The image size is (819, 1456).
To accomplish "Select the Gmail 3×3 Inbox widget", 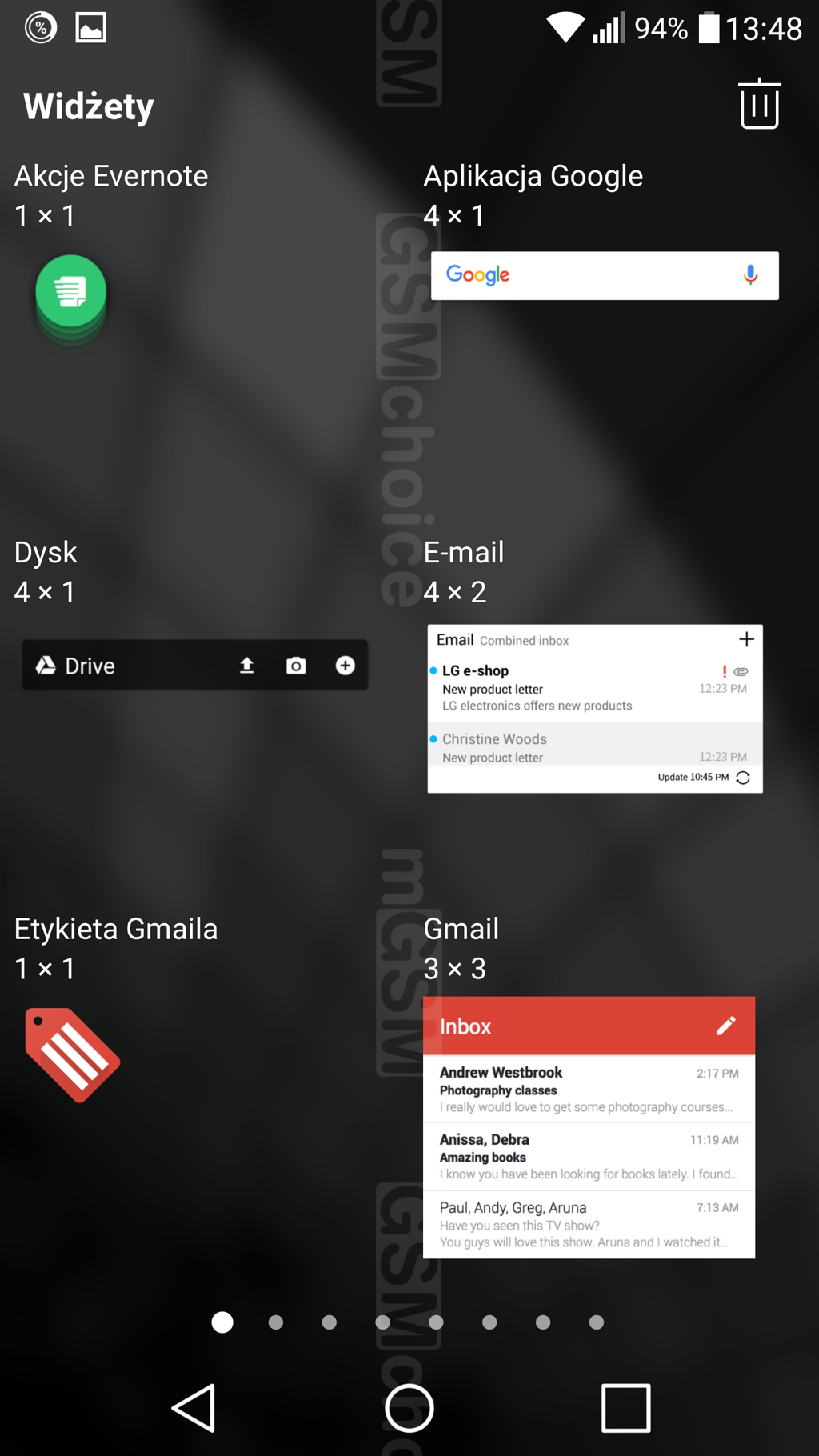I will coord(589,1126).
